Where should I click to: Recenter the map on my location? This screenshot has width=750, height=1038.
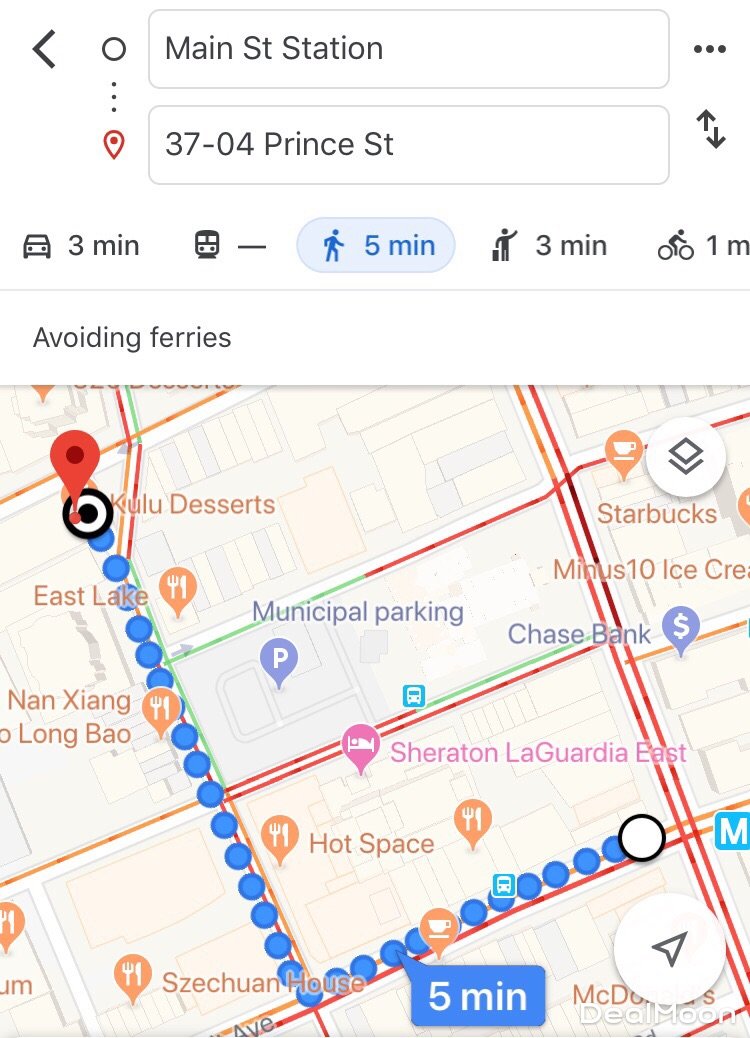click(669, 948)
